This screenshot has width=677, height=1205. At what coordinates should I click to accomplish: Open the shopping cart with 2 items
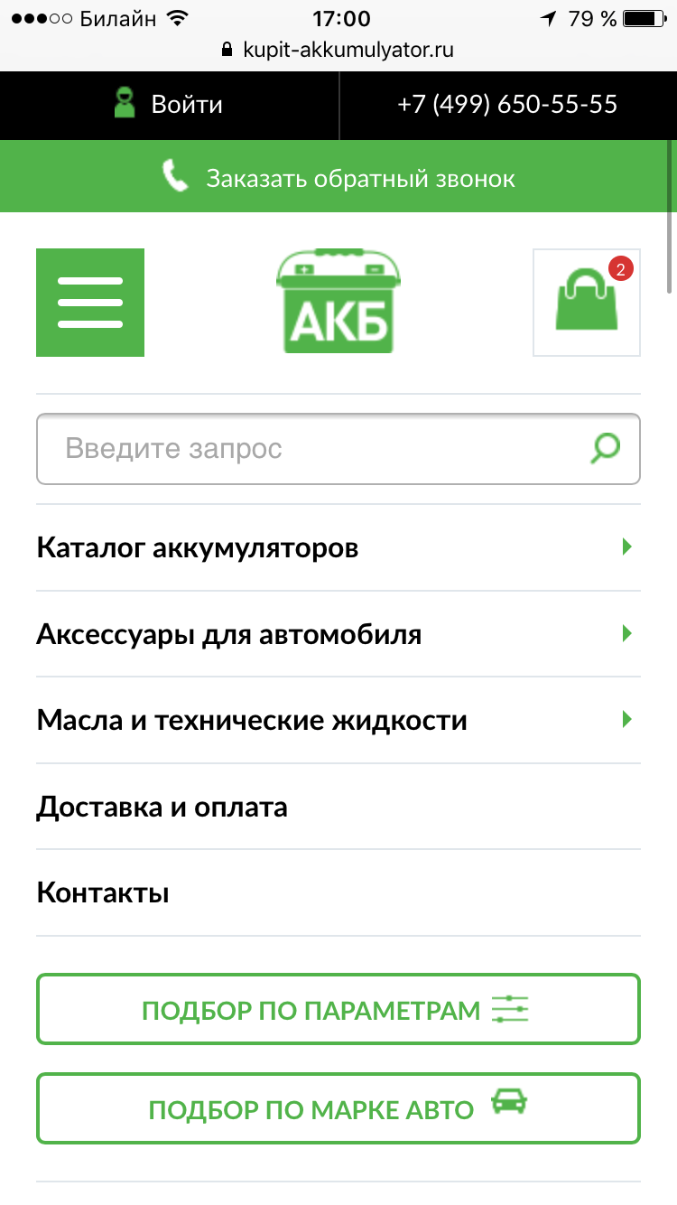click(587, 302)
